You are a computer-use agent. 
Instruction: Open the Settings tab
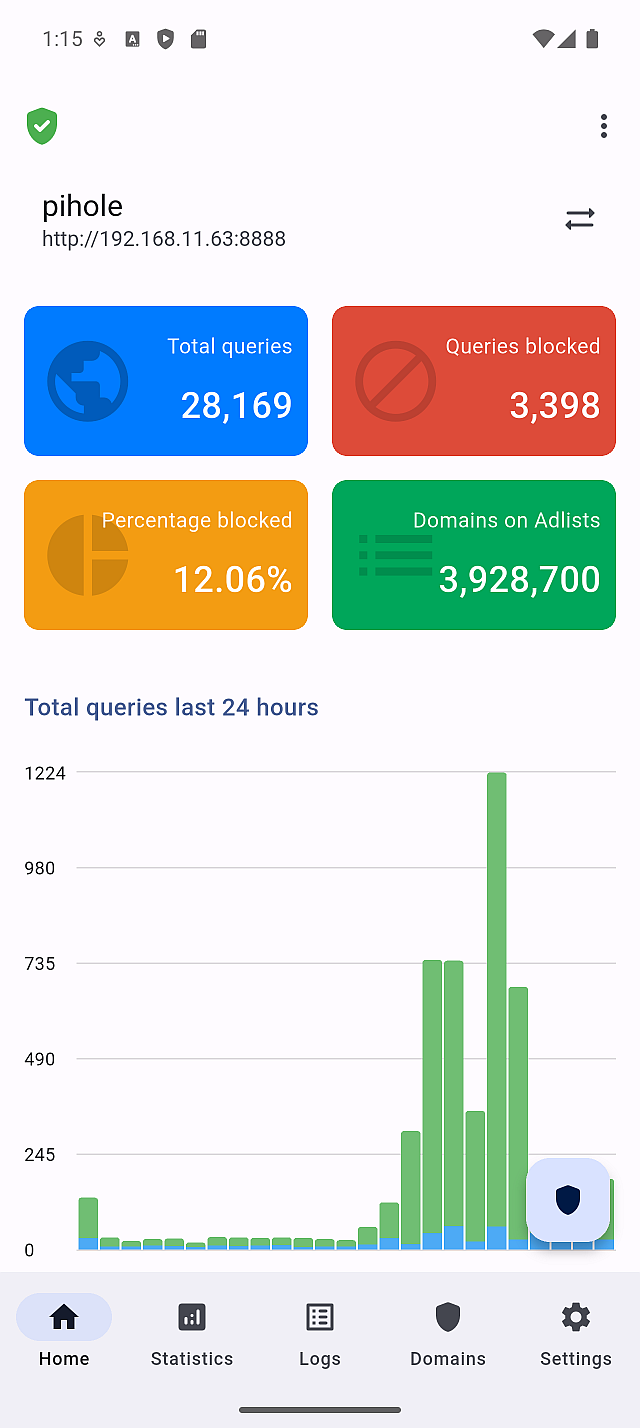pyautogui.click(x=576, y=1333)
